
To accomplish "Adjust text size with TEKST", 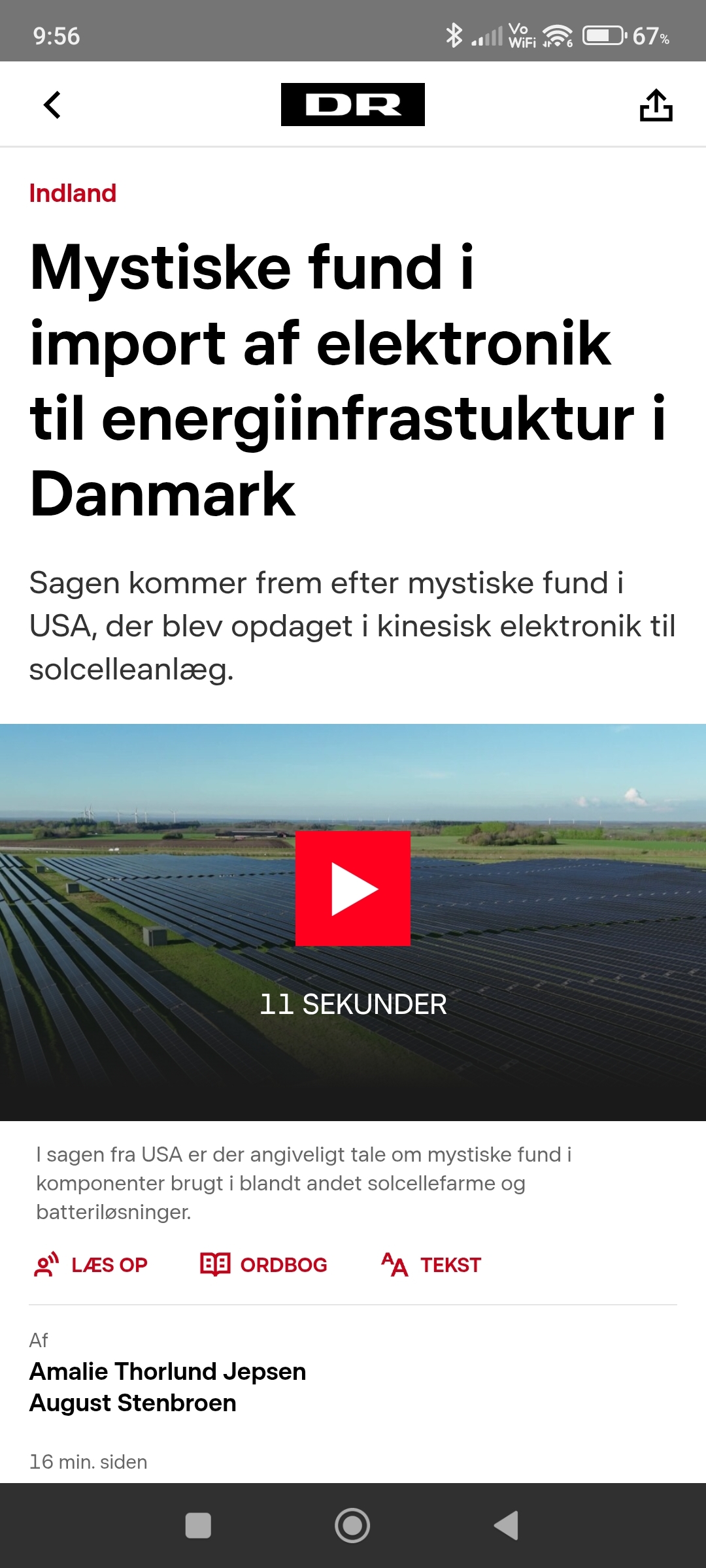I will point(431,1265).
